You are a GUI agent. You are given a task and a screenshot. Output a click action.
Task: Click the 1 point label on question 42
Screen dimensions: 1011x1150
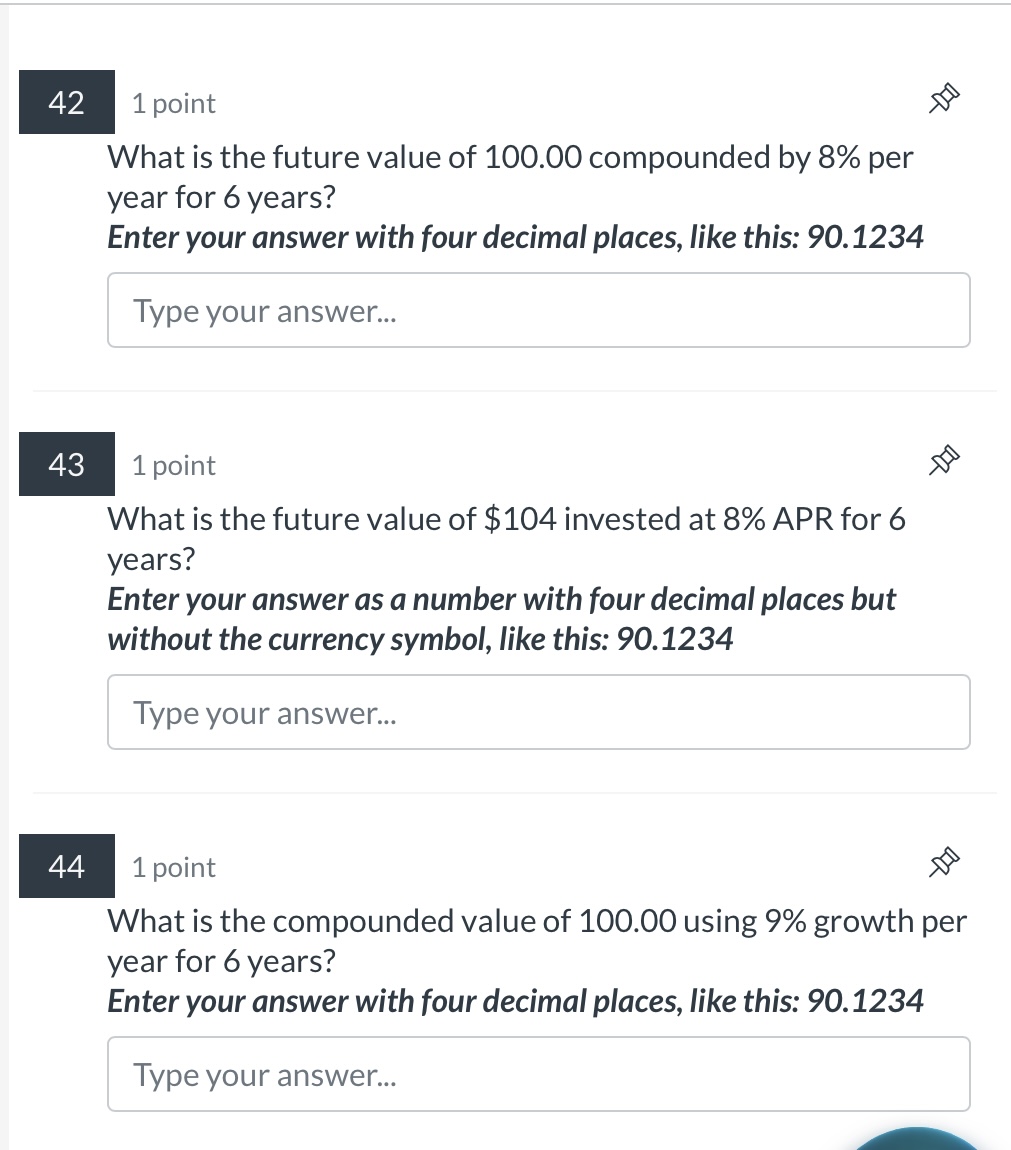172,102
